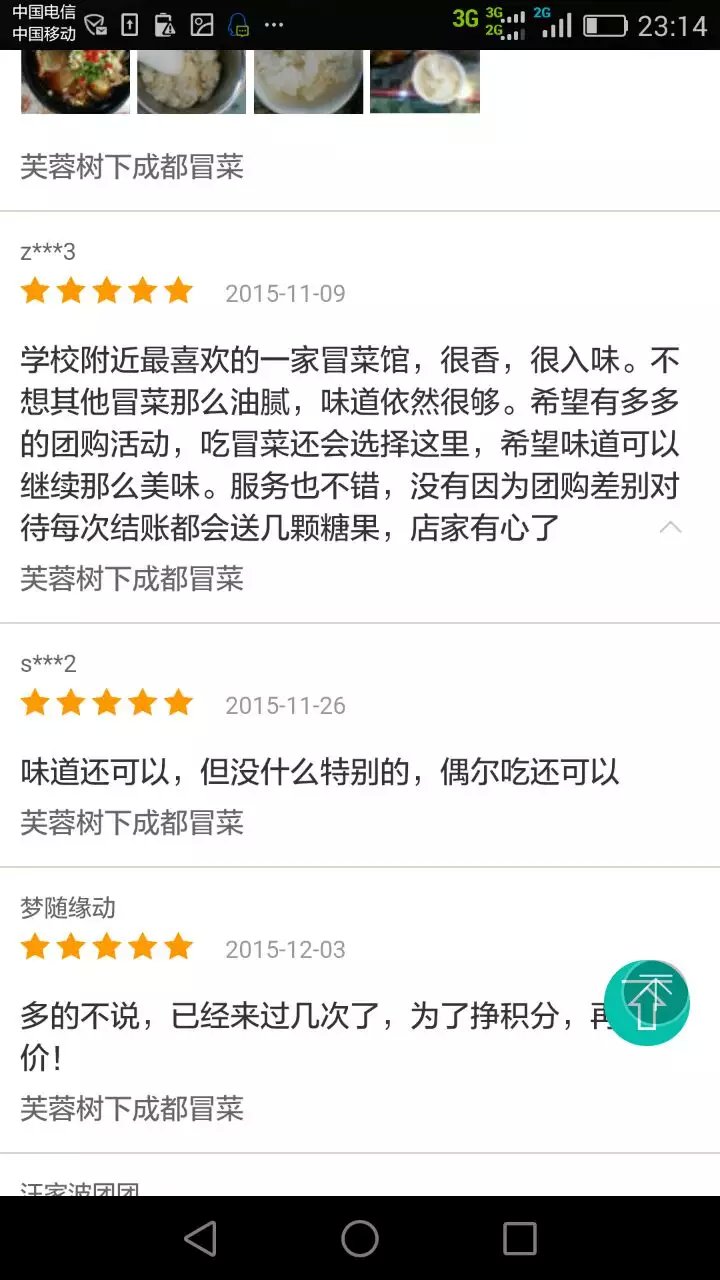
Task: Tap the green back-to-top floating button
Action: coord(647,1003)
